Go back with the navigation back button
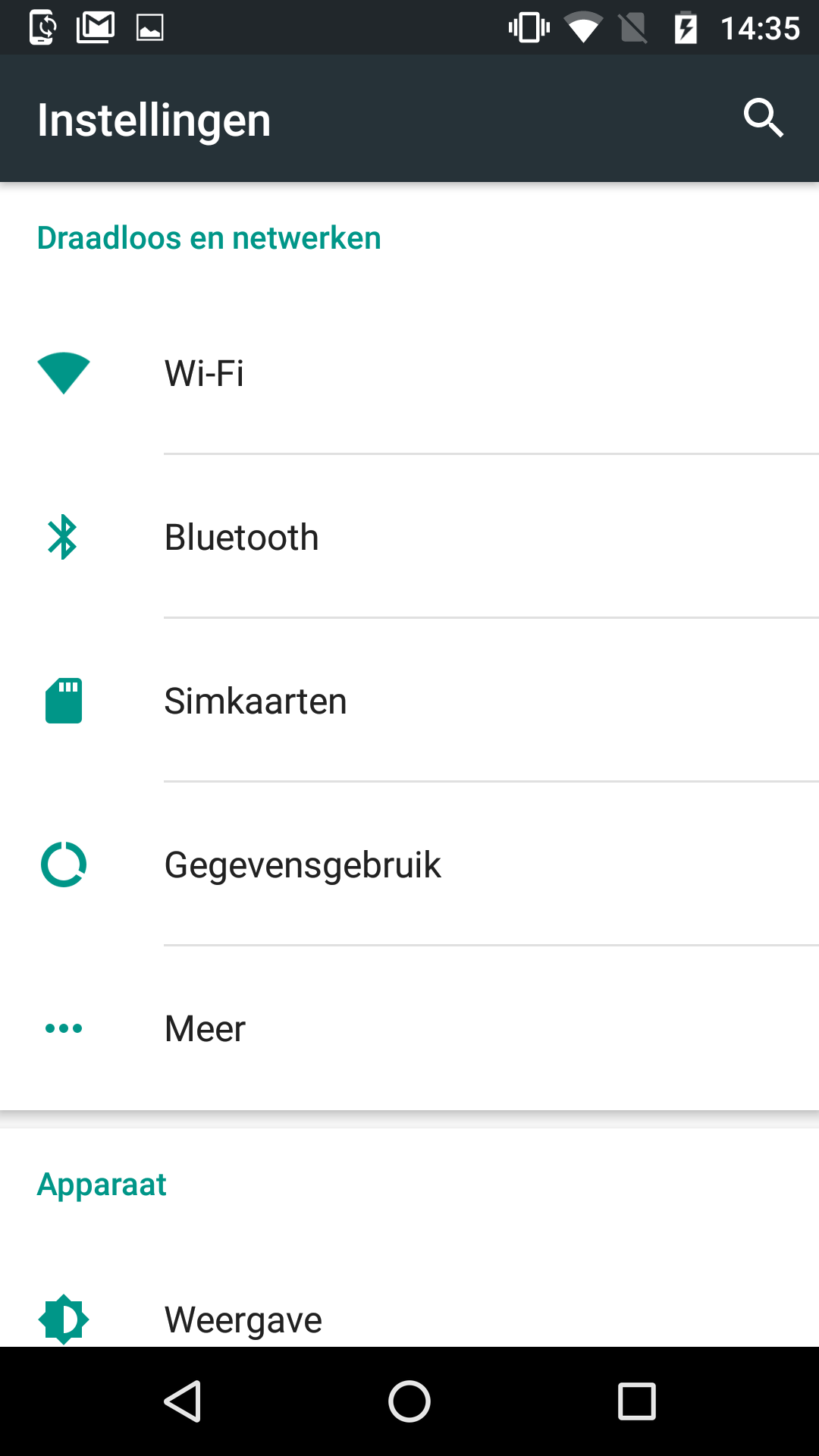This screenshot has height=1456, width=819. [182, 1401]
